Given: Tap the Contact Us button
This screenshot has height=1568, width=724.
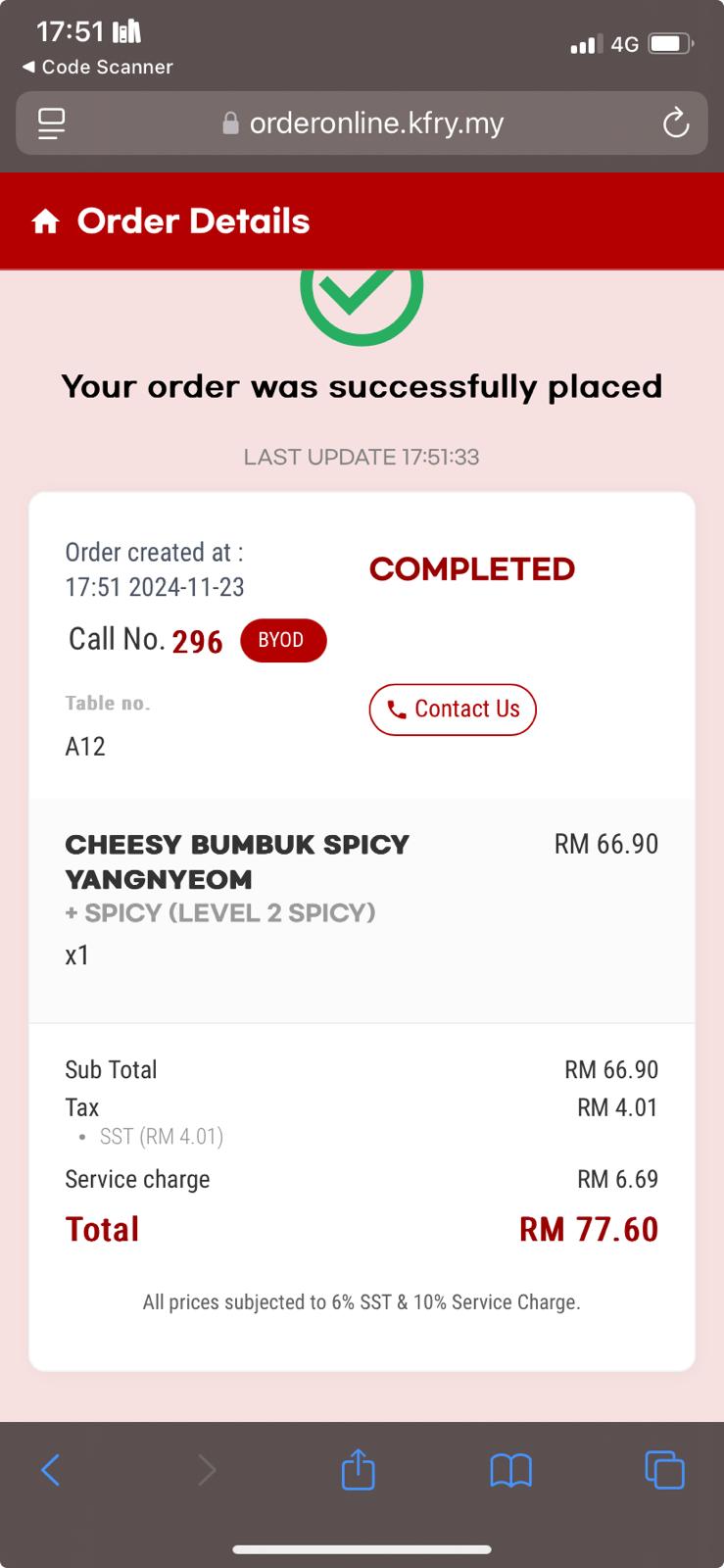Looking at the screenshot, I should (x=453, y=710).
